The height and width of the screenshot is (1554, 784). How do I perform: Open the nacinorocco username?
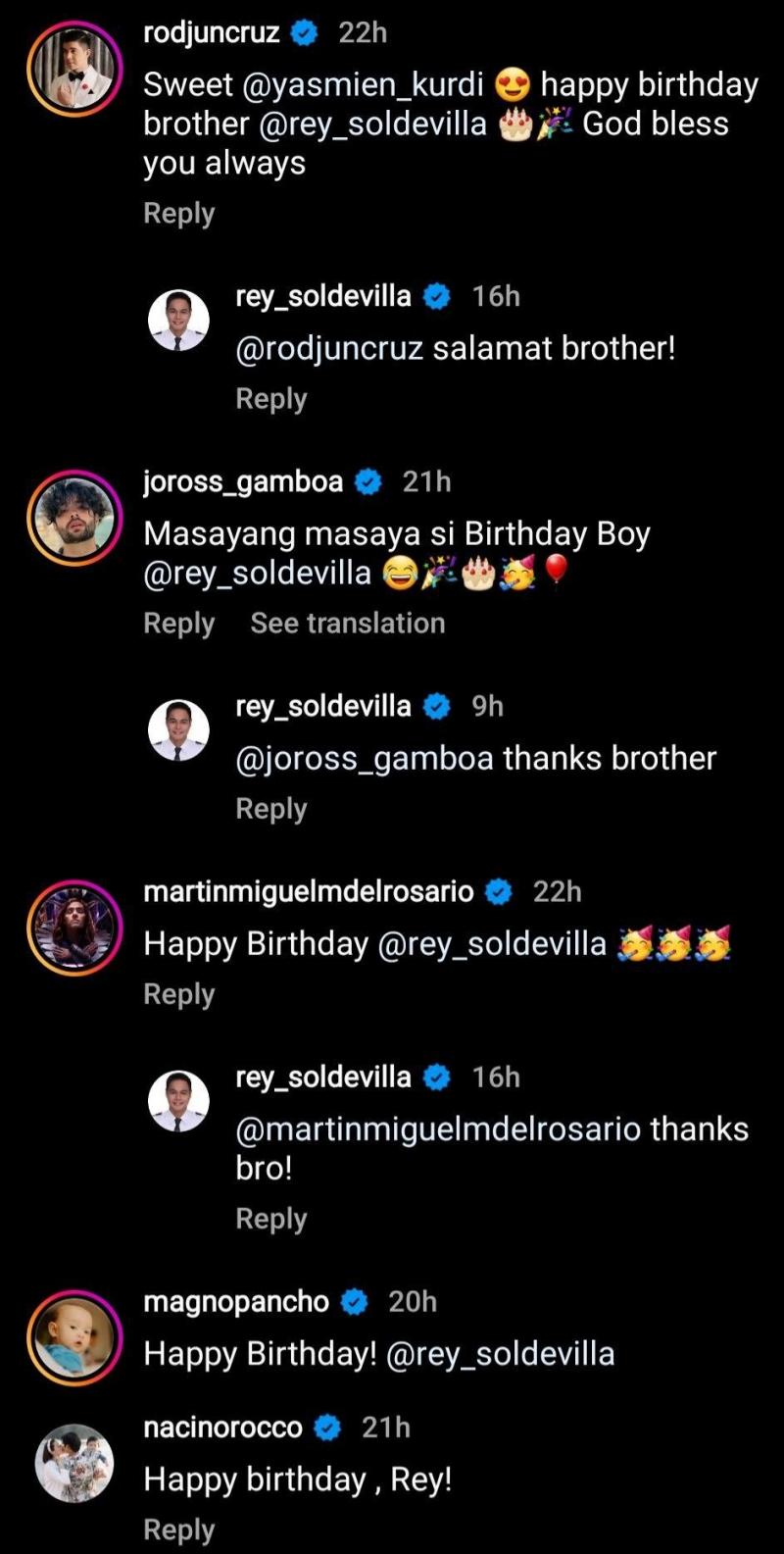pyautogui.click(x=222, y=1428)
